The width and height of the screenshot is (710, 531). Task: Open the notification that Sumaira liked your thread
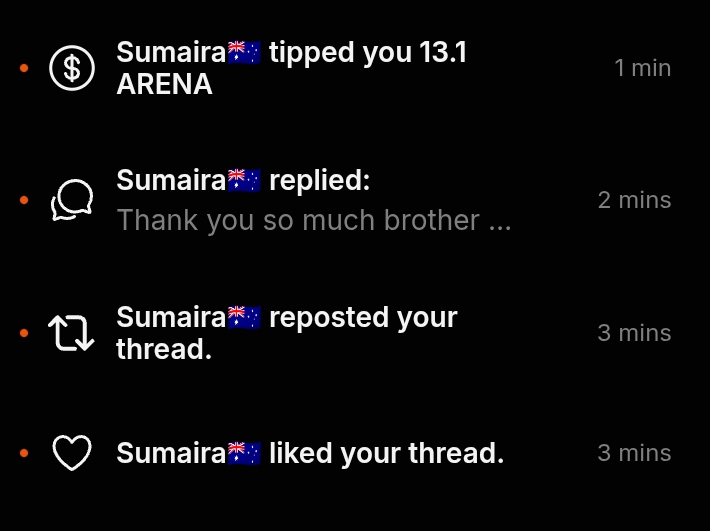point(310,453)
